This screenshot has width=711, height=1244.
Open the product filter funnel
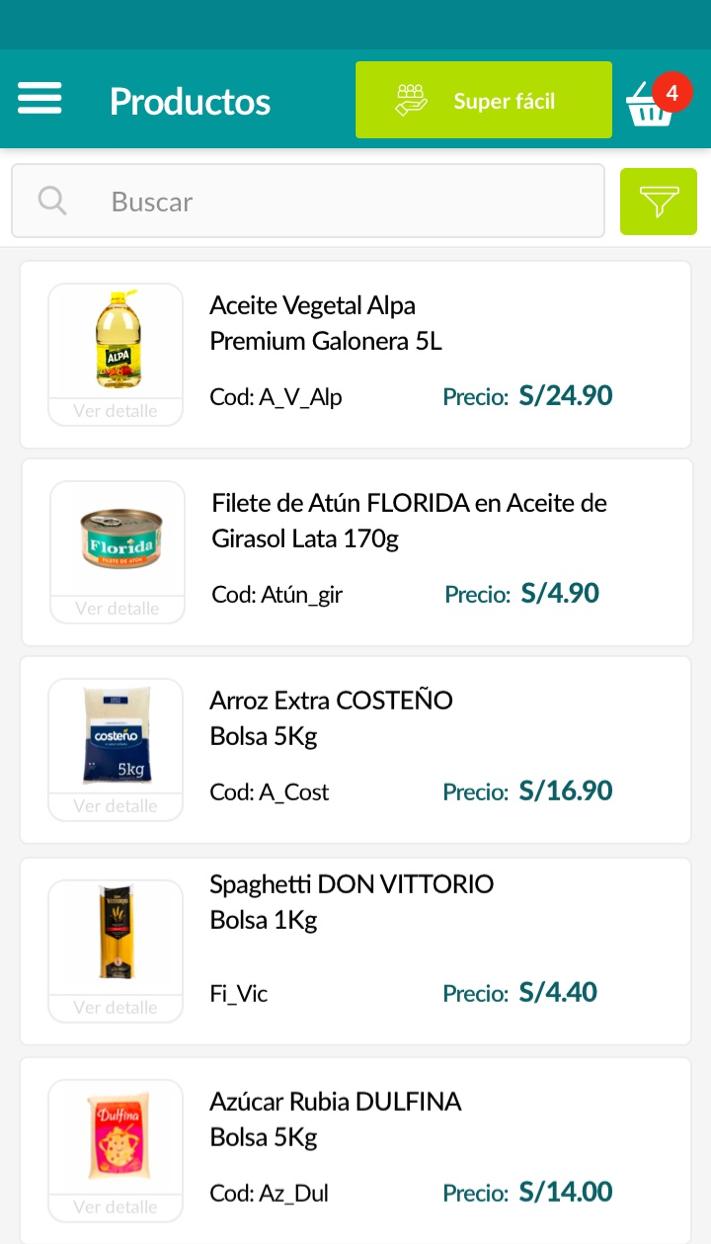coord(658,202)
